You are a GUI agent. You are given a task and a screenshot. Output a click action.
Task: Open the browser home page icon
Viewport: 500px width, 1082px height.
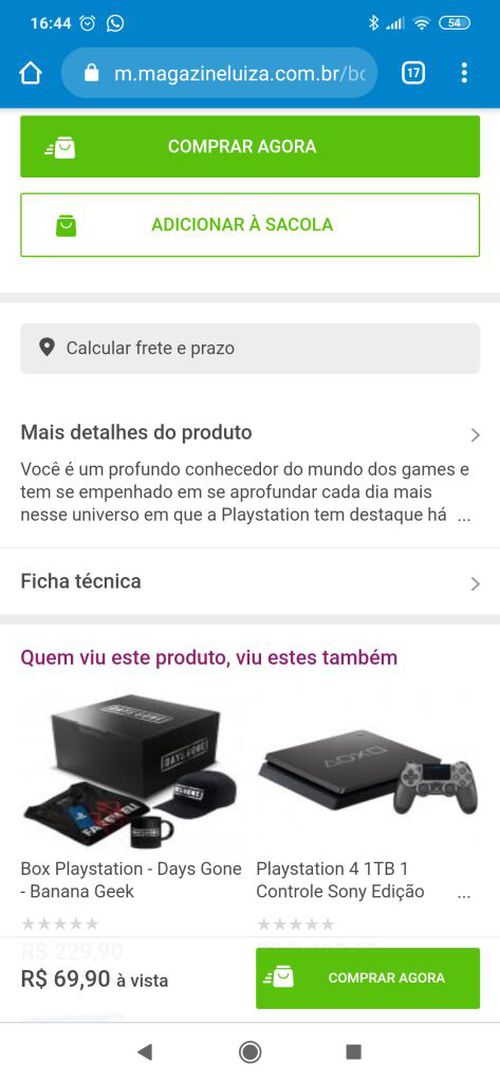point(30,72)
